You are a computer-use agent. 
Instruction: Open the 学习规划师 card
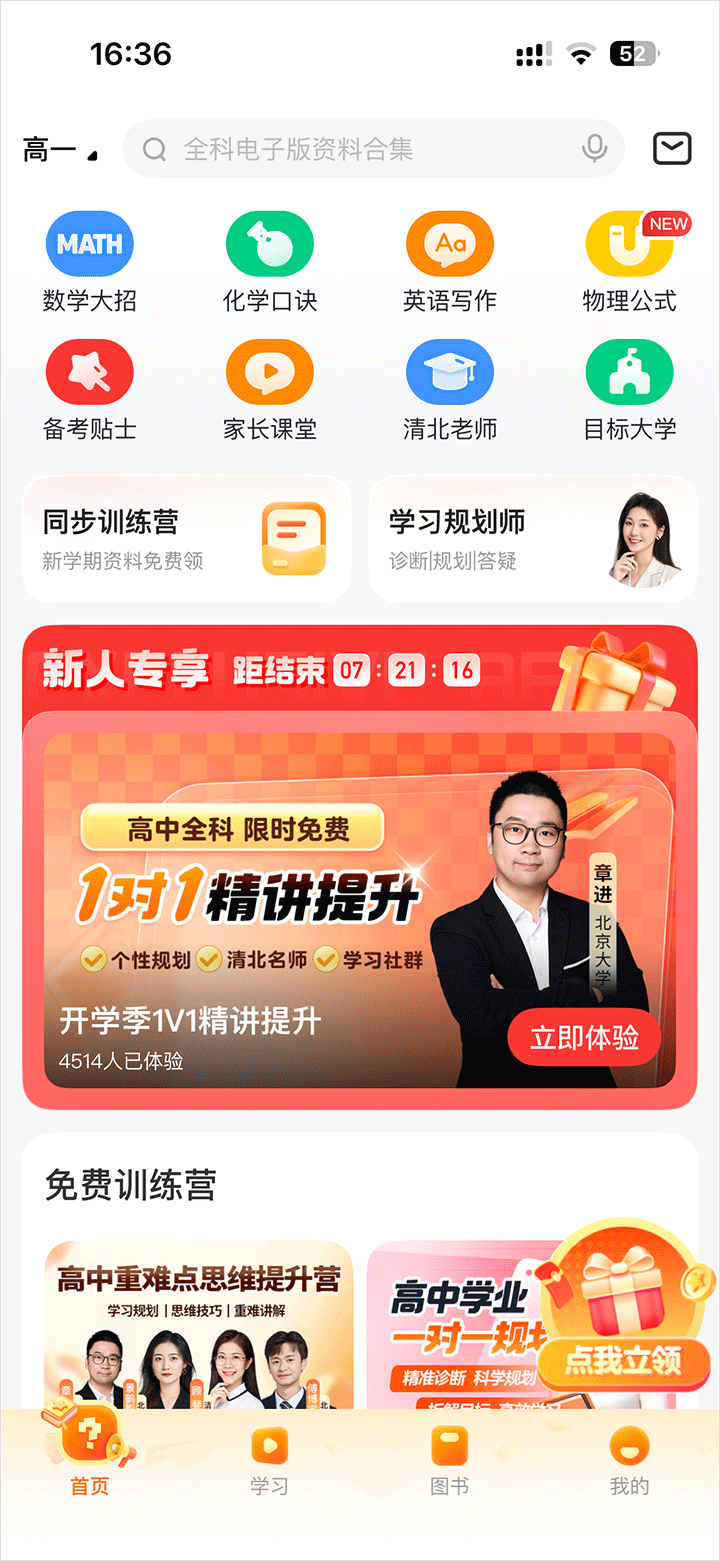coord(533,539)
